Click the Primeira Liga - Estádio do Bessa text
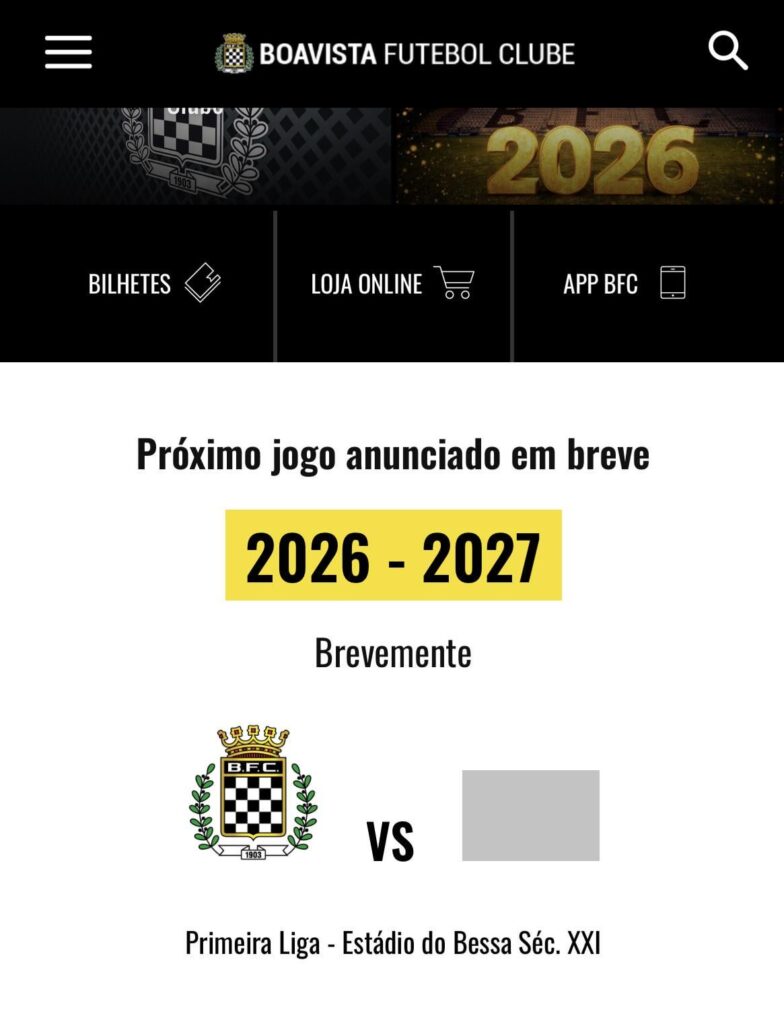Image resolution: width=784 pixels, height=1024 pixels. (x=392, y=941)
